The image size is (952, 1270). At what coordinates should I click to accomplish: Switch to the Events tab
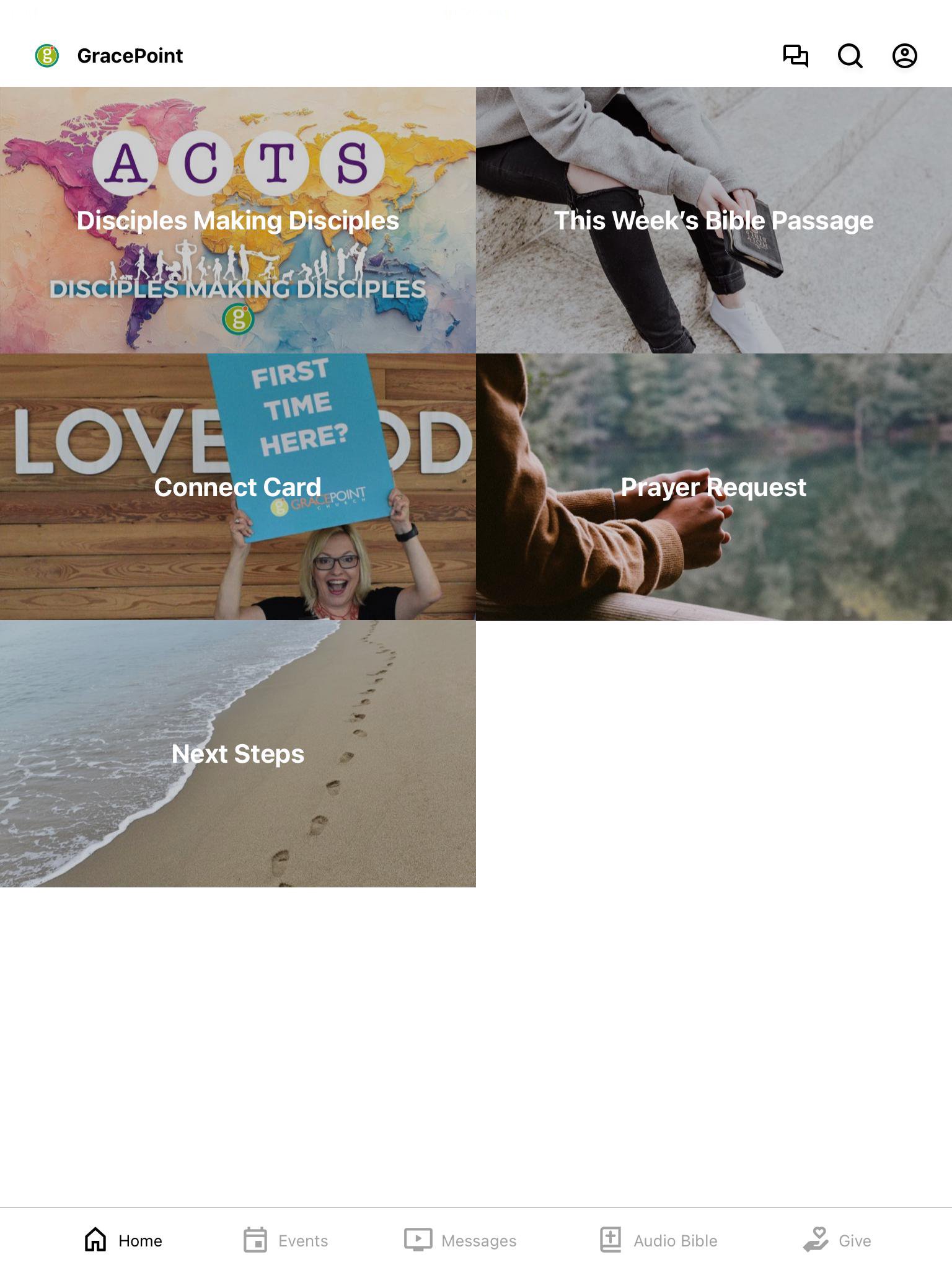(286, 1240)
